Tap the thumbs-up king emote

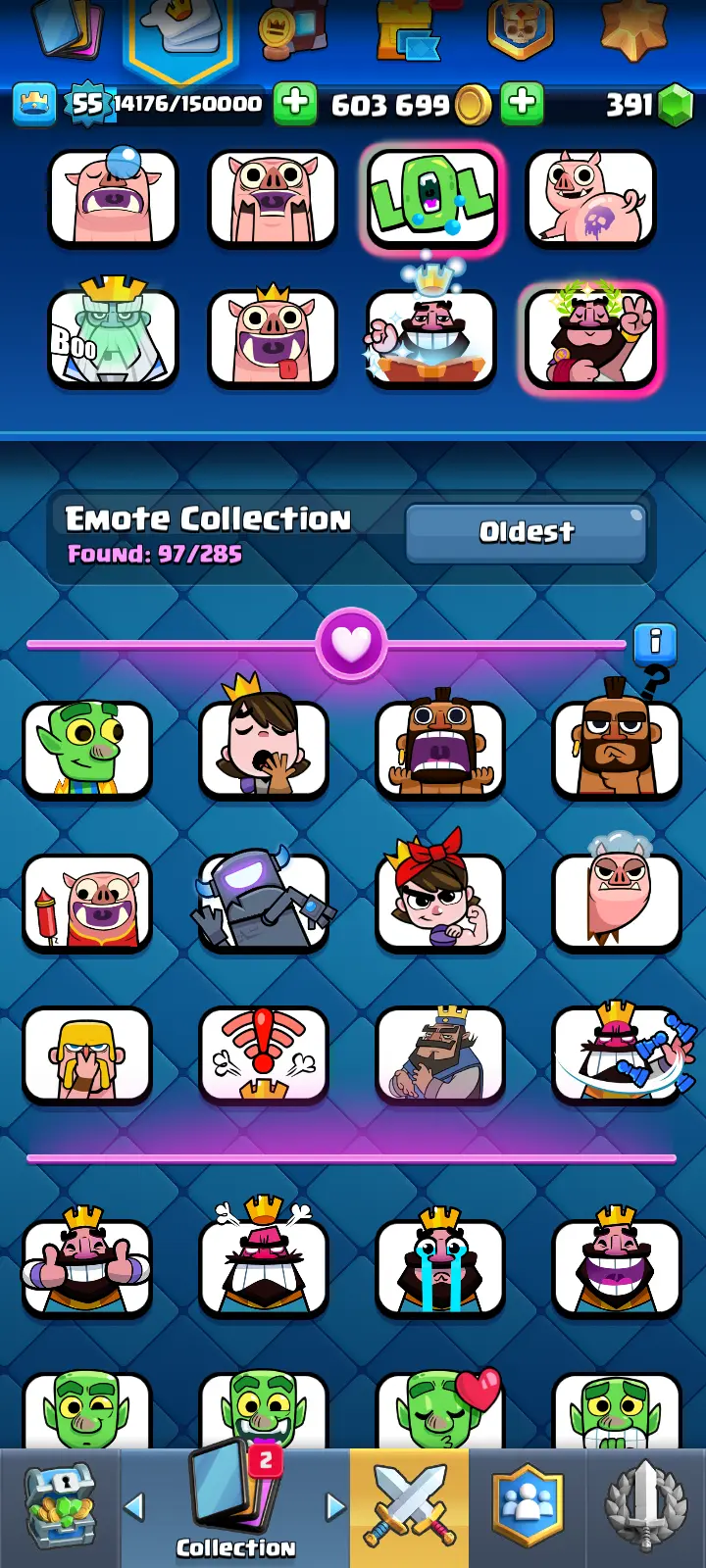pos(87,1266)
